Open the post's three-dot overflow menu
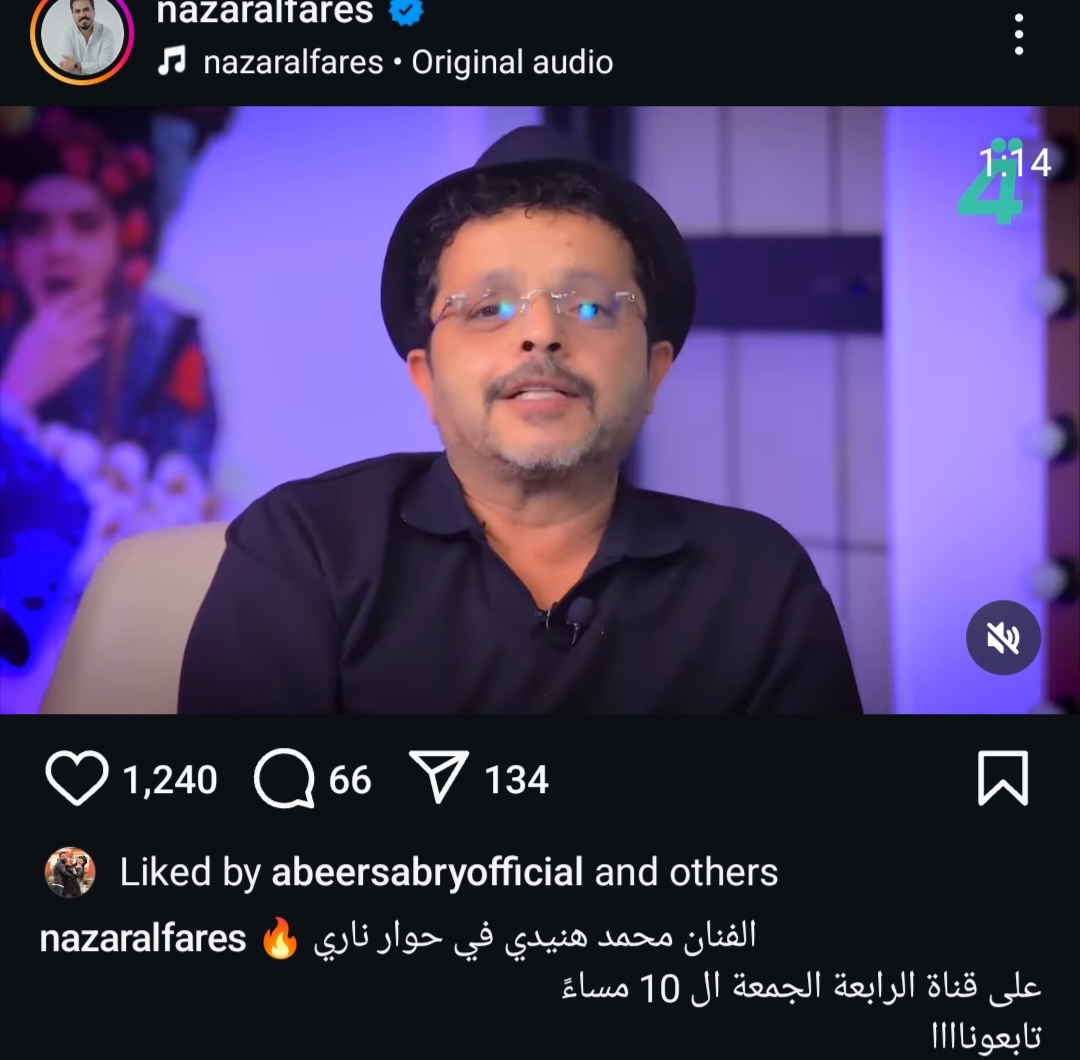Screen dimensions: 1080x1060 pos(1018,35)
